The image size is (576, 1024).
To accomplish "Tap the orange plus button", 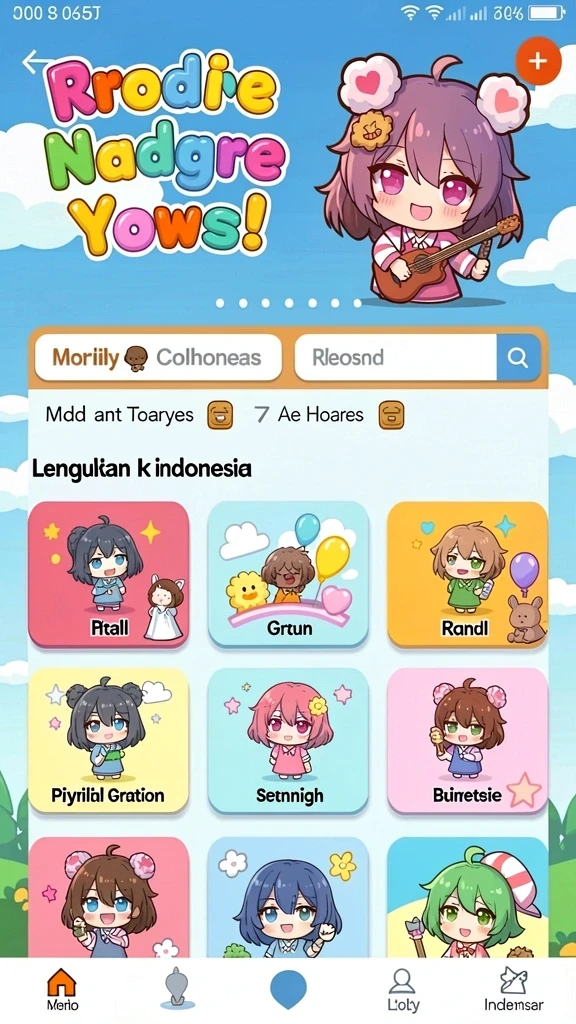I will point(537,61).
